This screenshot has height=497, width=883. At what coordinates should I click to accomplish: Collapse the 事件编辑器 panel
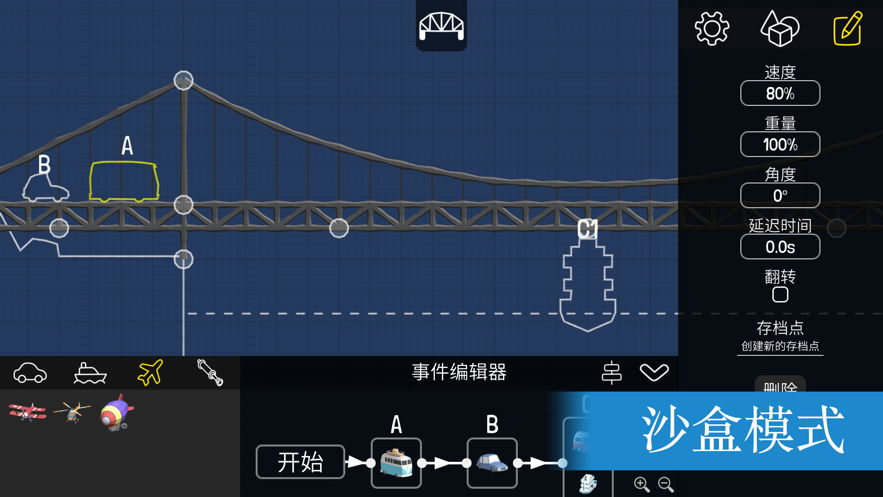pyautogui.click(x=654, y=372)
